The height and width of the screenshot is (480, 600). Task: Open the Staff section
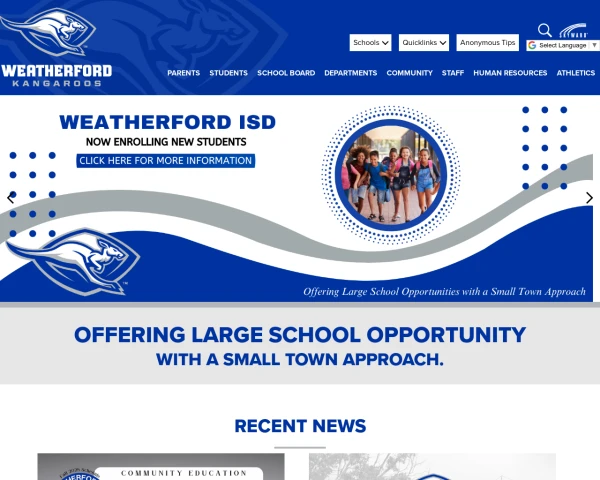coord(453,73)
